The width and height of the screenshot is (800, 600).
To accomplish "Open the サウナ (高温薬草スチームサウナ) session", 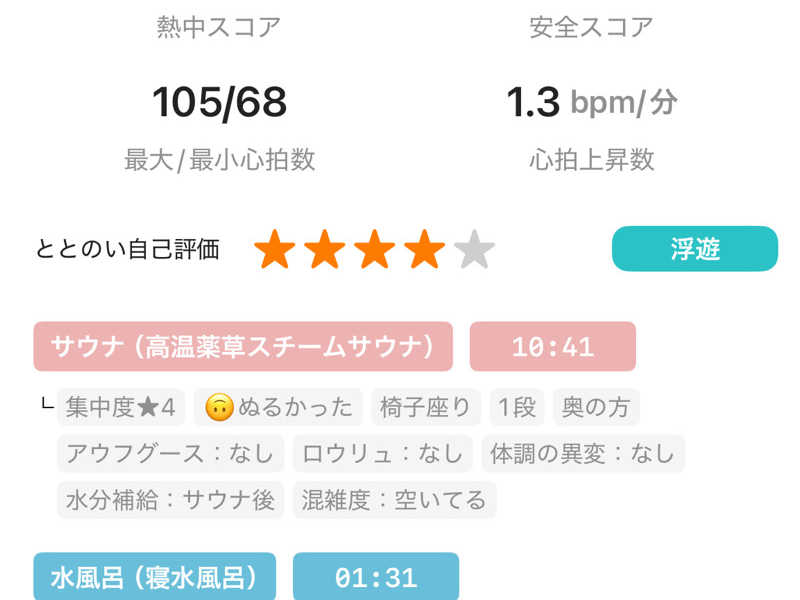I will click(243, 347).
